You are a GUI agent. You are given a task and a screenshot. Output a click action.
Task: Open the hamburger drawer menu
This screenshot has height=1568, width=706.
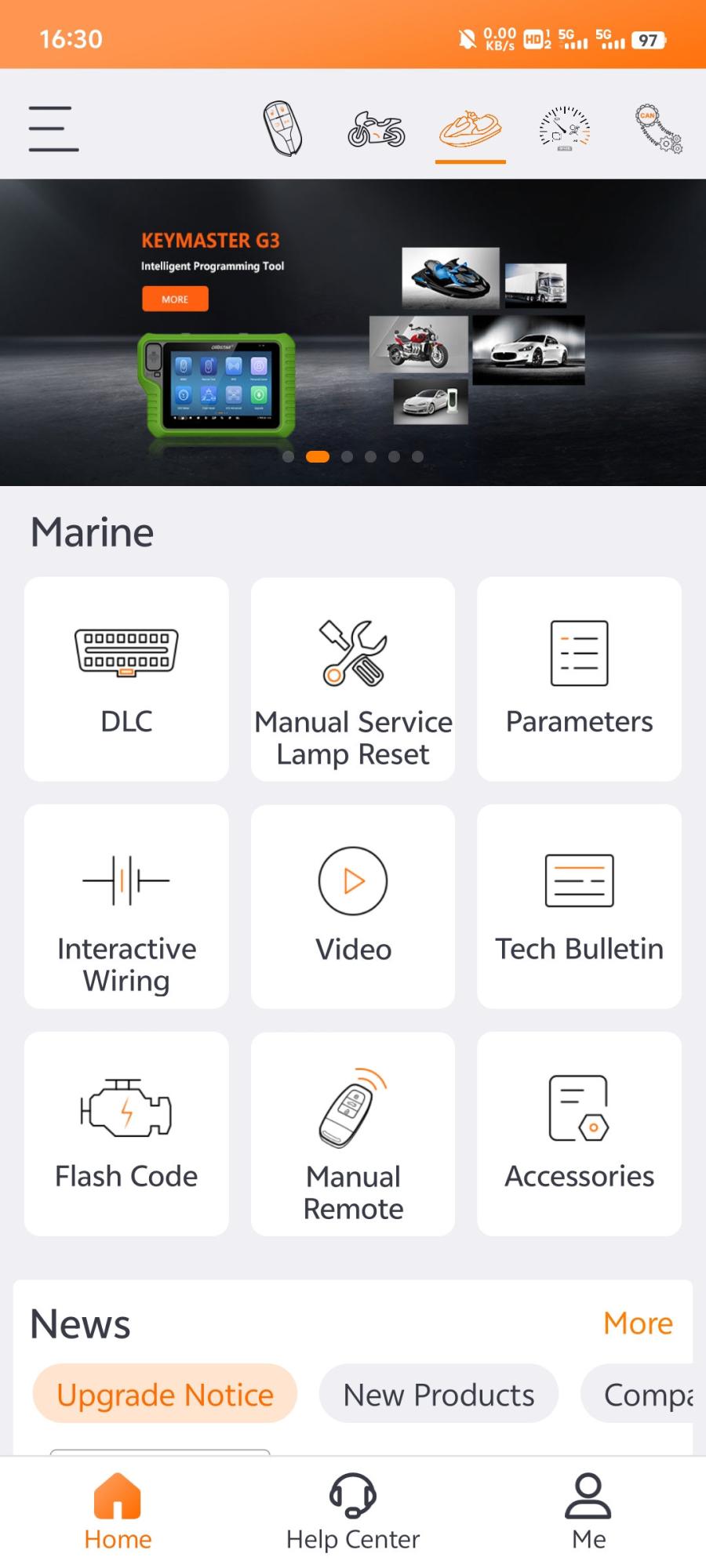tap(53, 129)
